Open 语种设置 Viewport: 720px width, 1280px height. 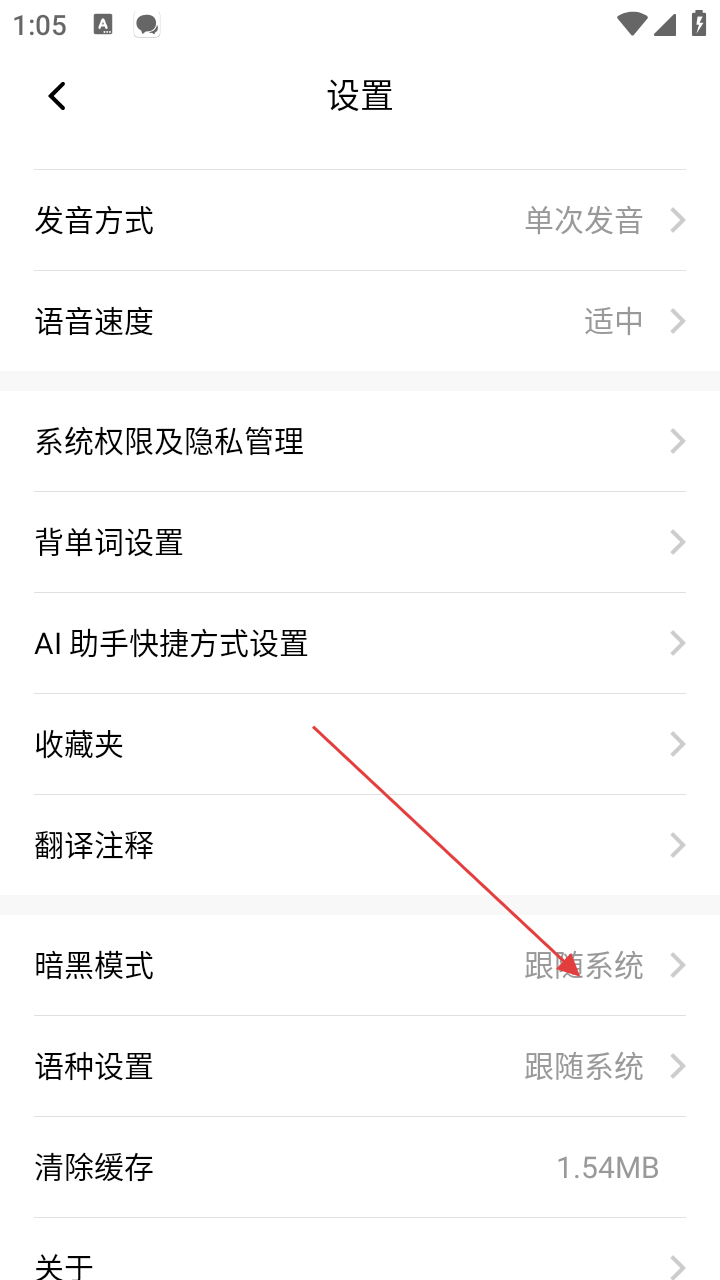360,1066
